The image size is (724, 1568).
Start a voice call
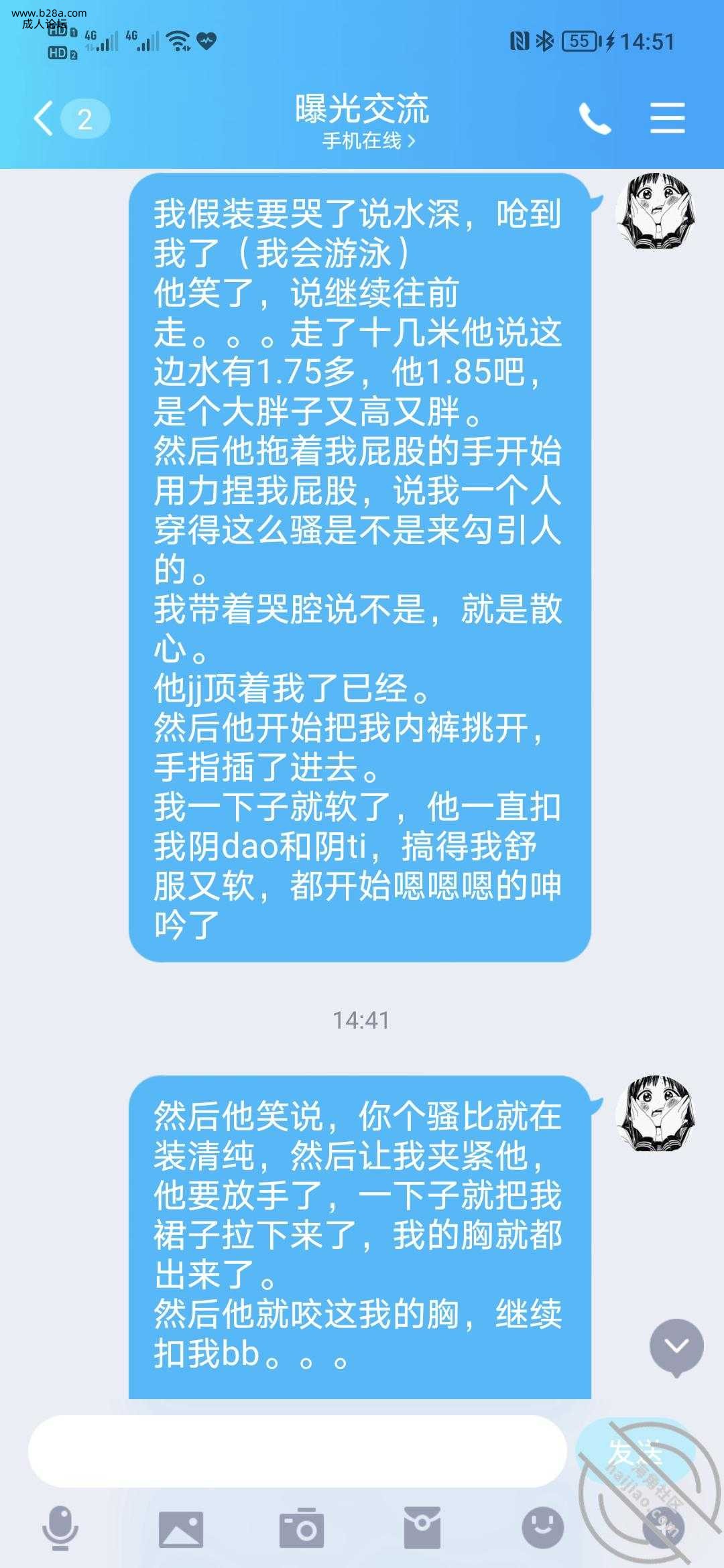(x=595, y=119)
